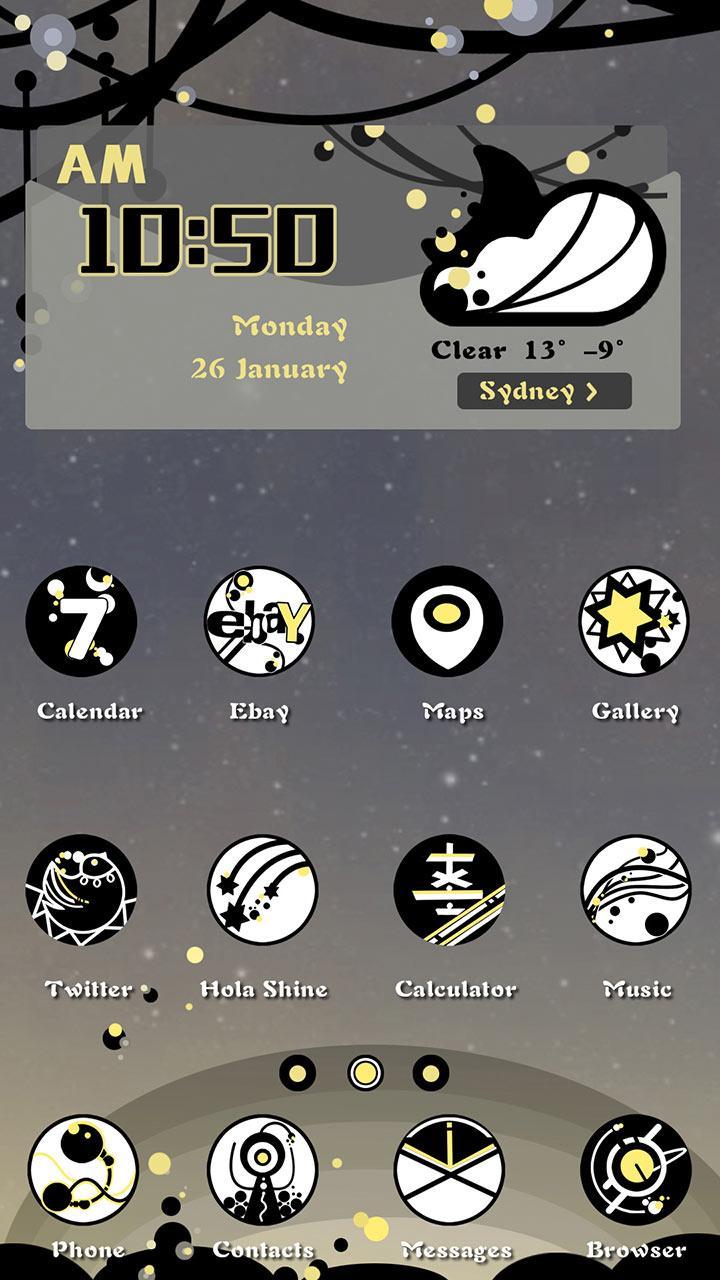Open Contacts from the dock
The height and width of the screenshot is (1280, 720).
(x=263, y=1170)
